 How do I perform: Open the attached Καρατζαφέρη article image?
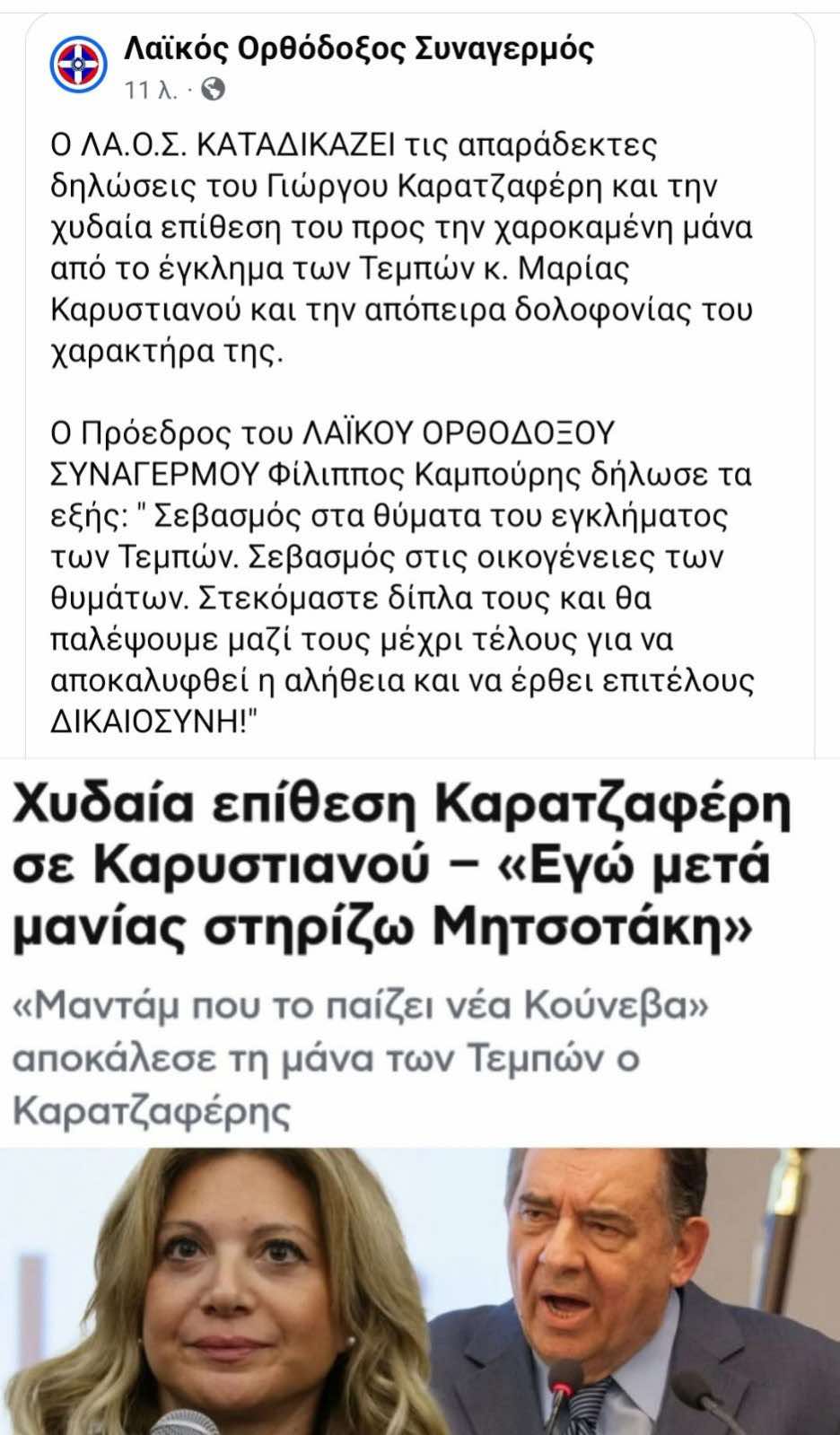point(420,1095)
